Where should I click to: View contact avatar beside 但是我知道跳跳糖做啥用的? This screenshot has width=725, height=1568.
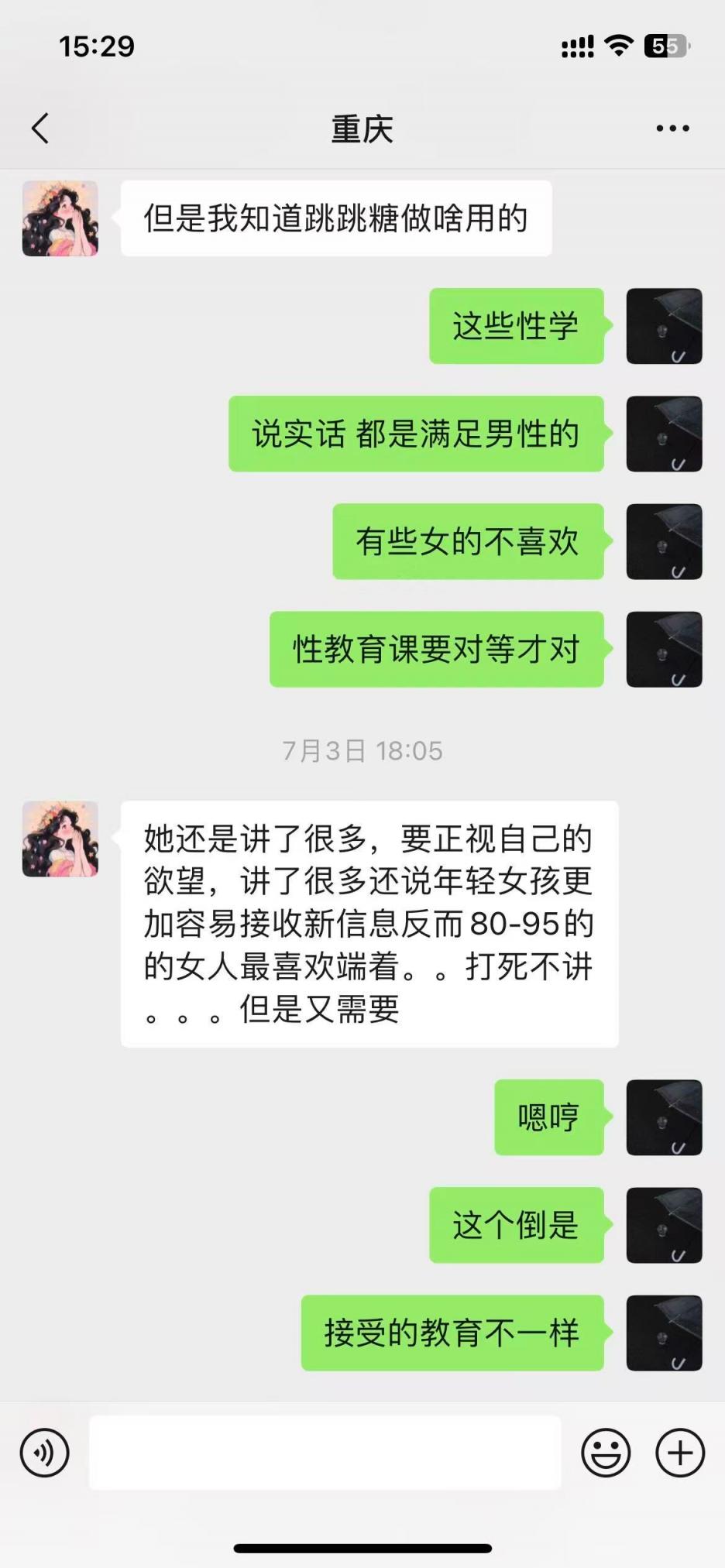(x=60, y=218)
